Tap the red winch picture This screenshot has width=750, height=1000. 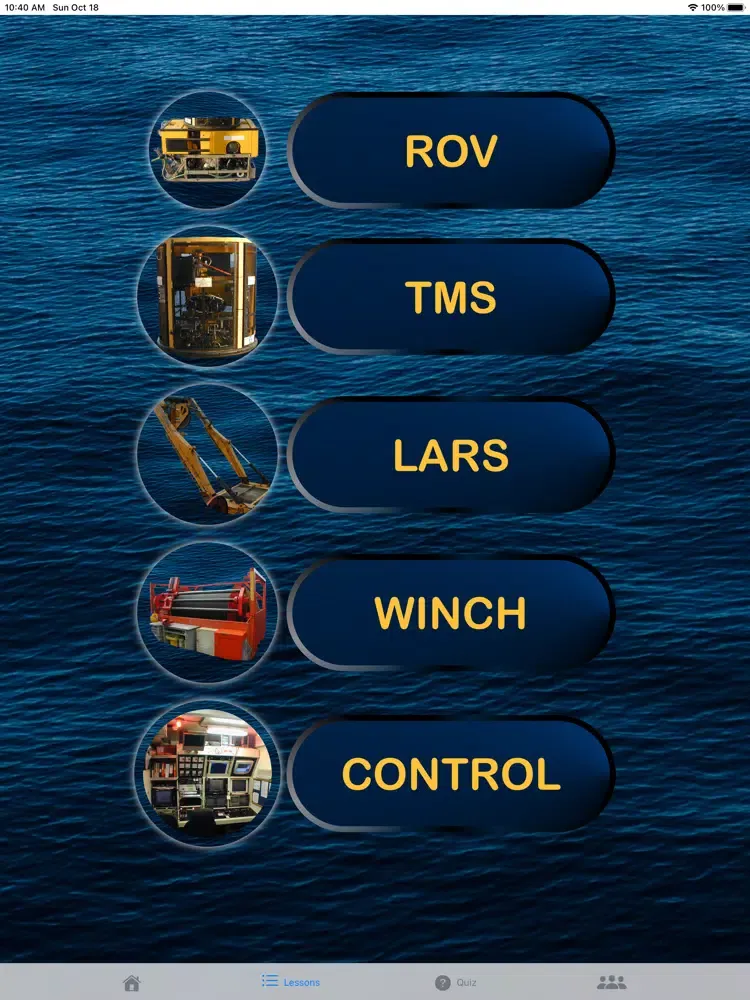pos(206,613)
